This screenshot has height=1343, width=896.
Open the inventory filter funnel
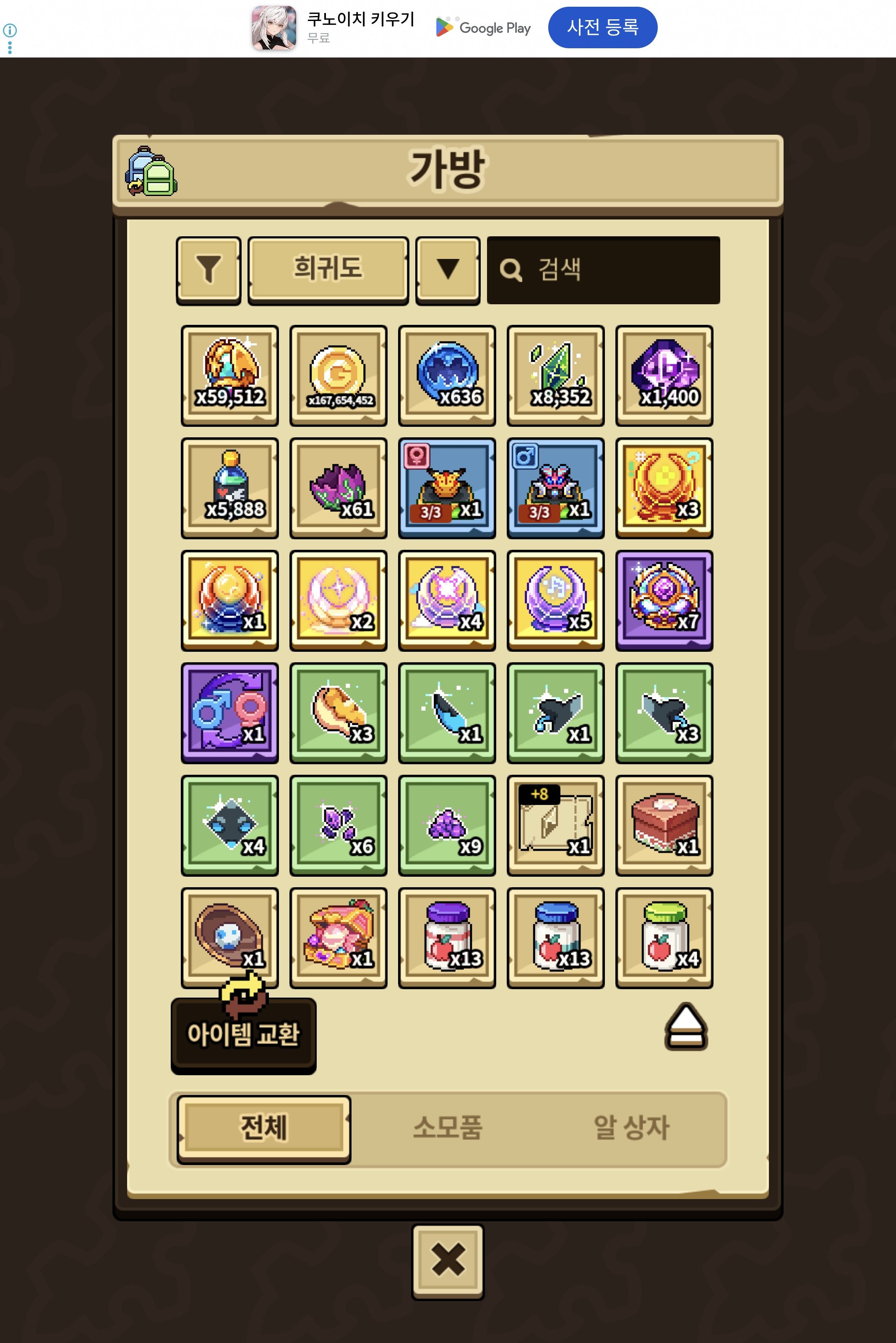click(x=208, y=270)
